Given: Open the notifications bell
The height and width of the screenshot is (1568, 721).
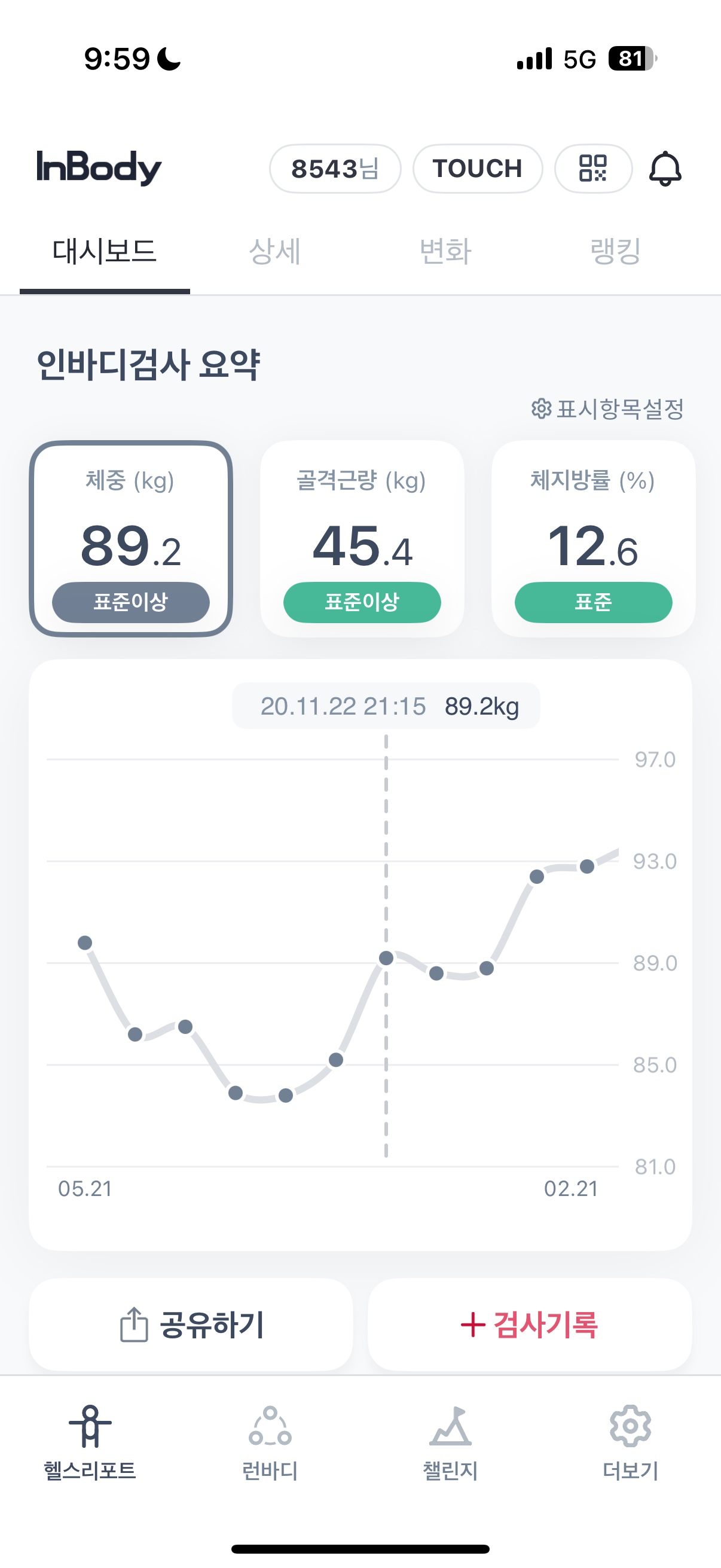Looking at the screenshot, I should [x=665, y=169].
